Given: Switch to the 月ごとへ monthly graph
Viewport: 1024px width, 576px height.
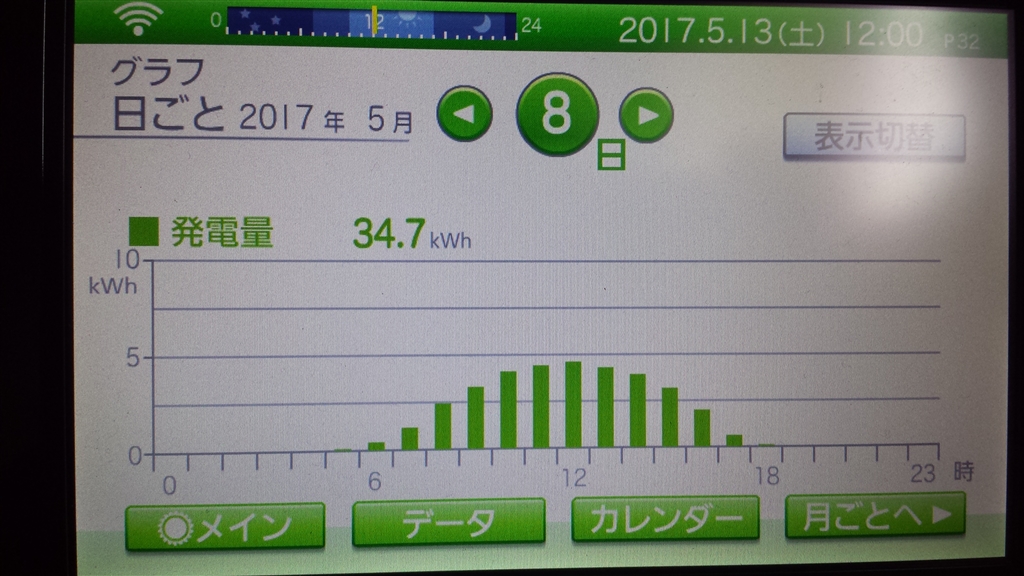Looking at the screenshot, I should 875,515.
